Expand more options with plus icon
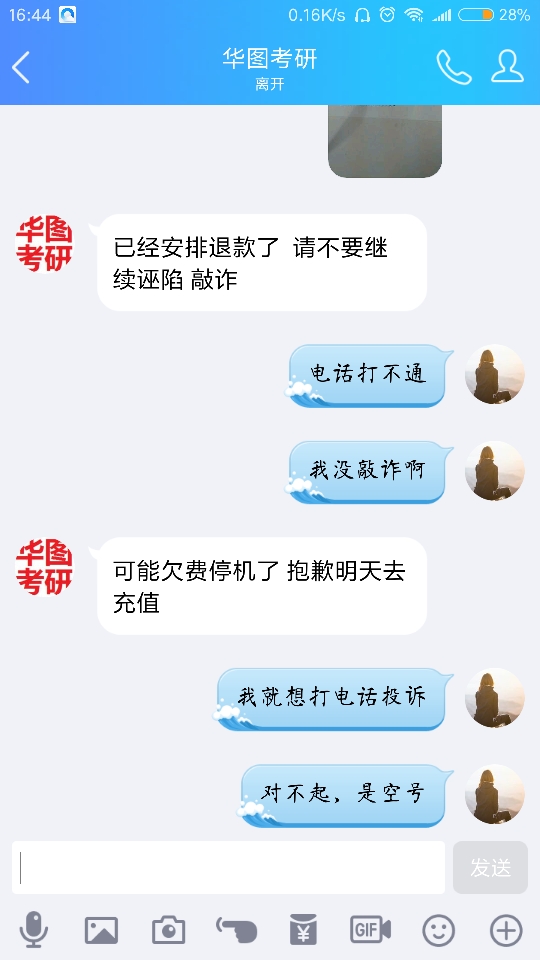The image size is (540, 960). coord(506,930)
